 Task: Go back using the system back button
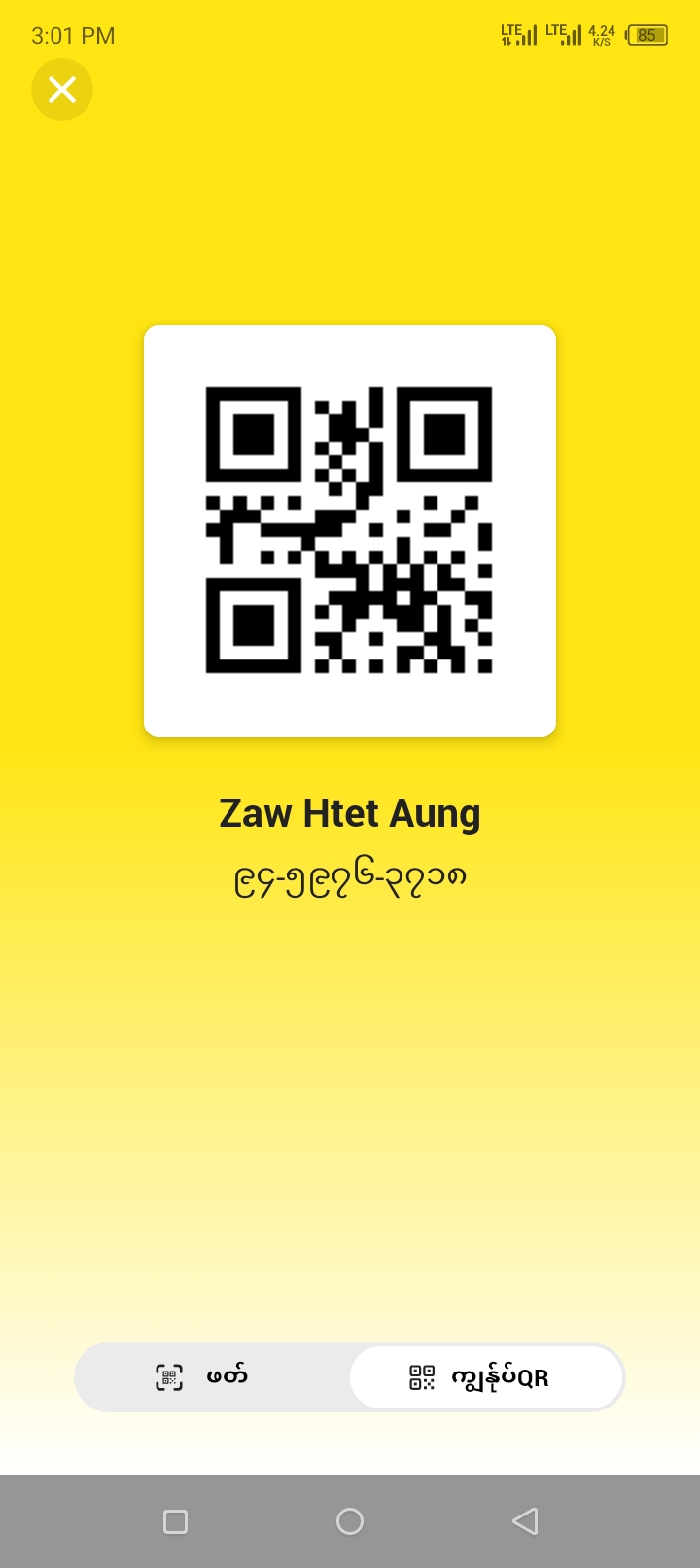coord(525,1521)
